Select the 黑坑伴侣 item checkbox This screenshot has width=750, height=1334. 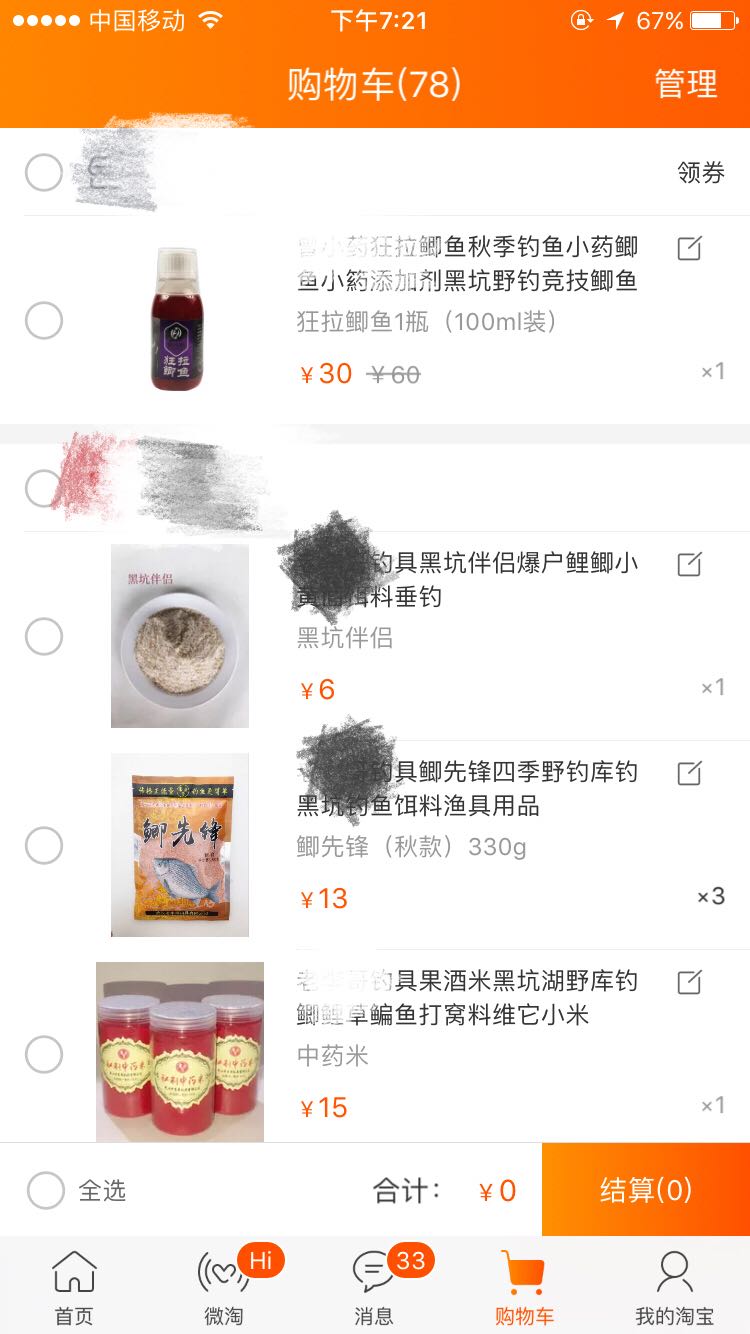44,636
